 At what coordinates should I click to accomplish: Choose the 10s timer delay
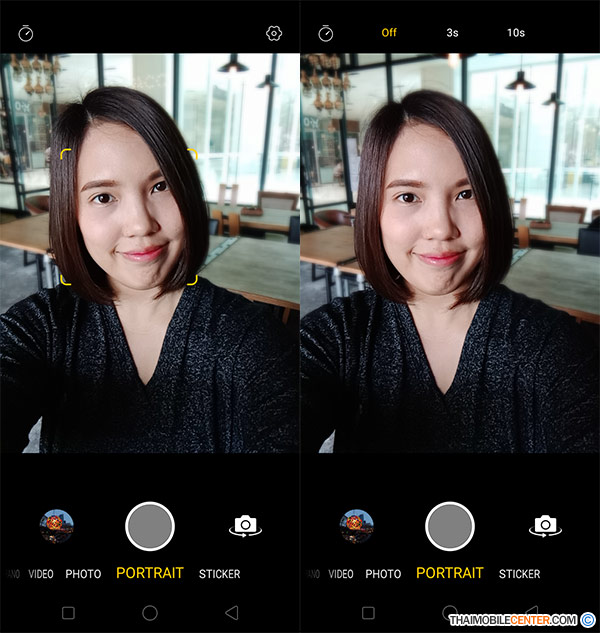click(515, 33)
